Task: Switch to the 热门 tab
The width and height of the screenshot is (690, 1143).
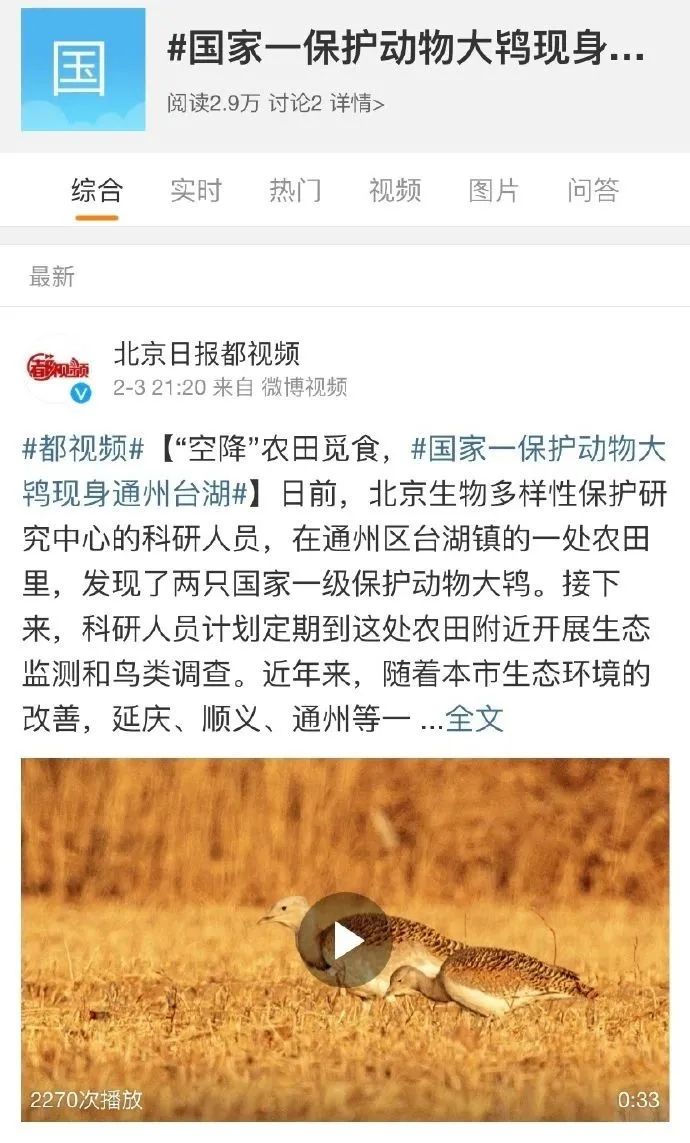Action: (295, 190)
